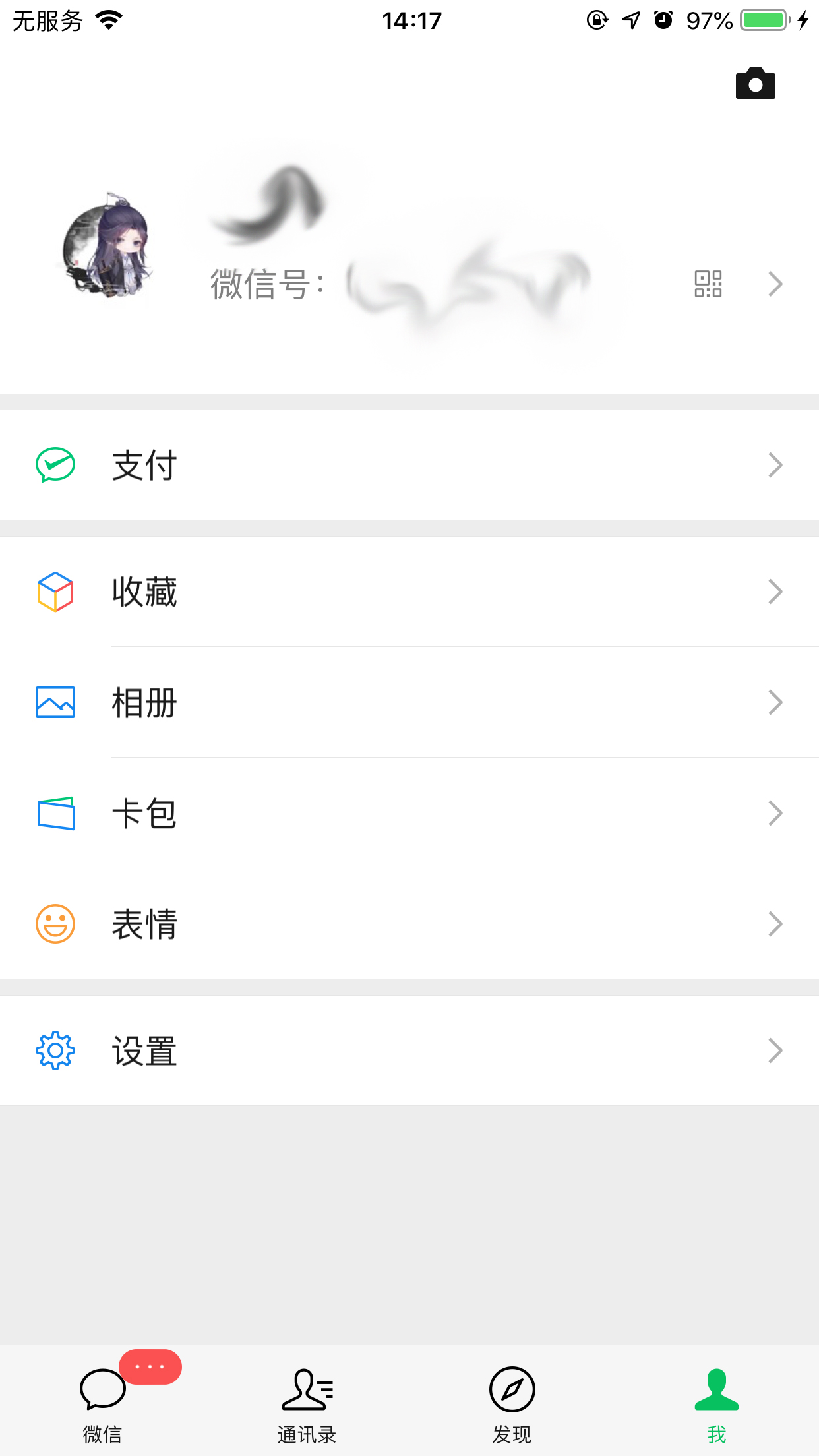The height and width of the screenshot is (1456, 819).
Task: Expand profile details via the top chevron
Action: click(x=775, y=284)
